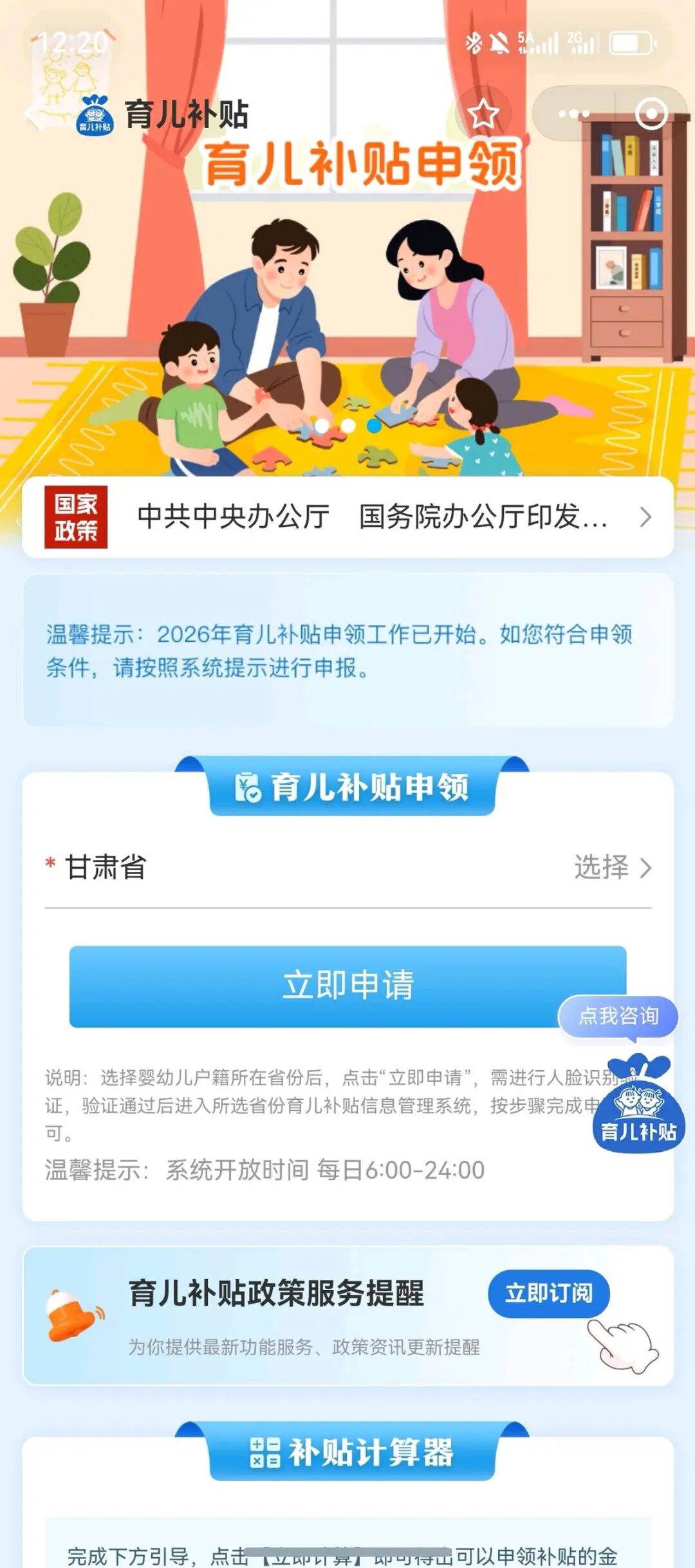Open the 国家政策 announcement row
The width and height of the screenshot is (695, 1568).
pos(347,517)
